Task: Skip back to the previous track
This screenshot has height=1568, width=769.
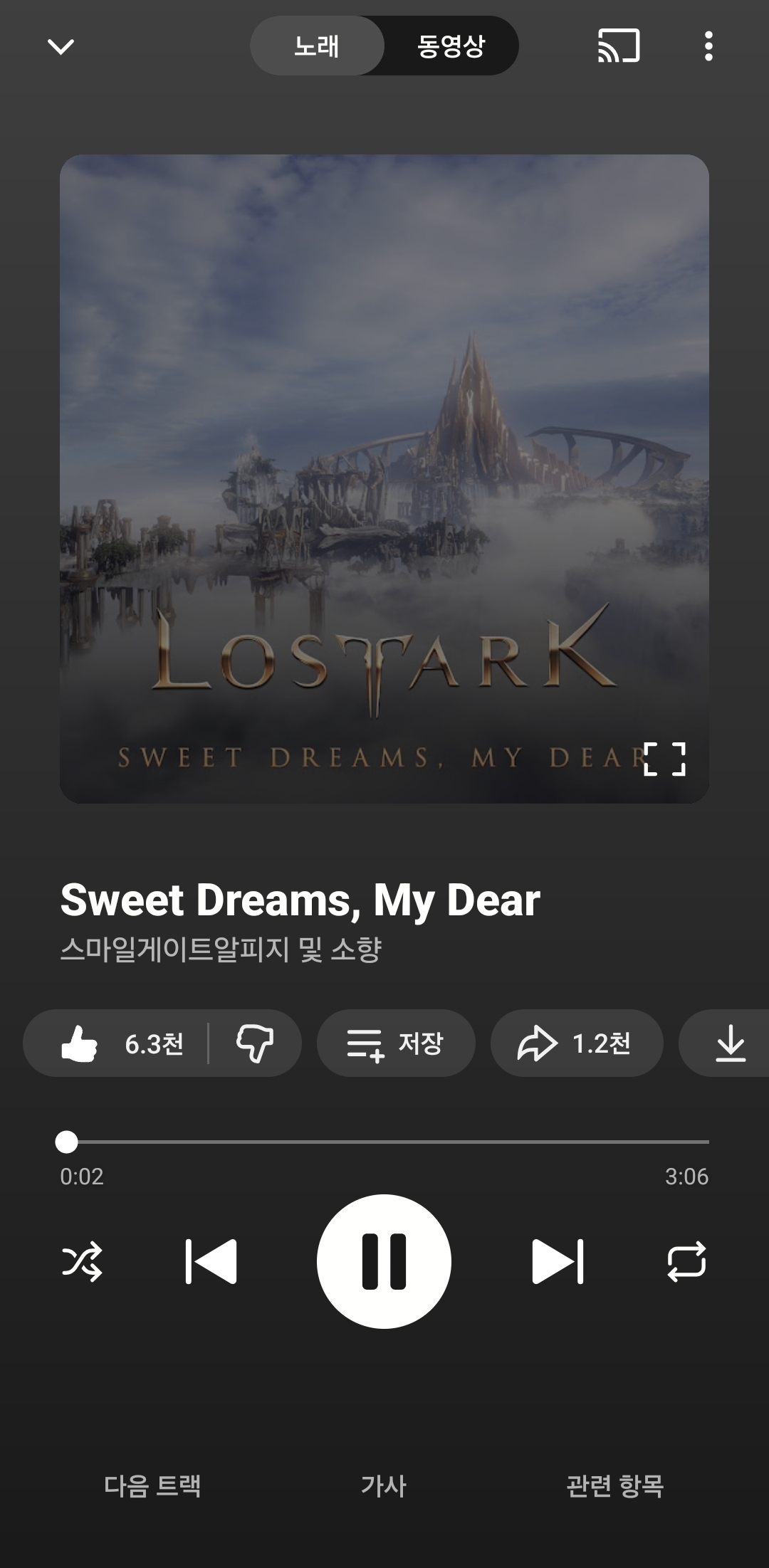Action: pyautogui.click(x=211, y=1261)
